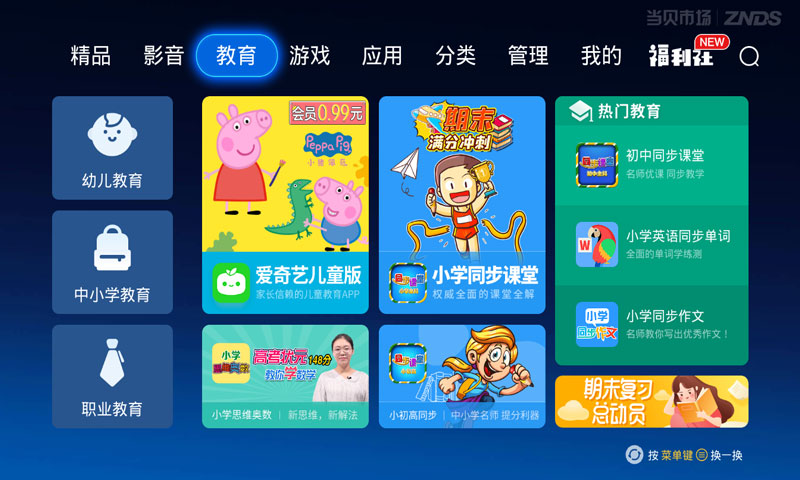Select the 游戏 tab
This screenshot has width=800, height=480.
tap(309, 56)
